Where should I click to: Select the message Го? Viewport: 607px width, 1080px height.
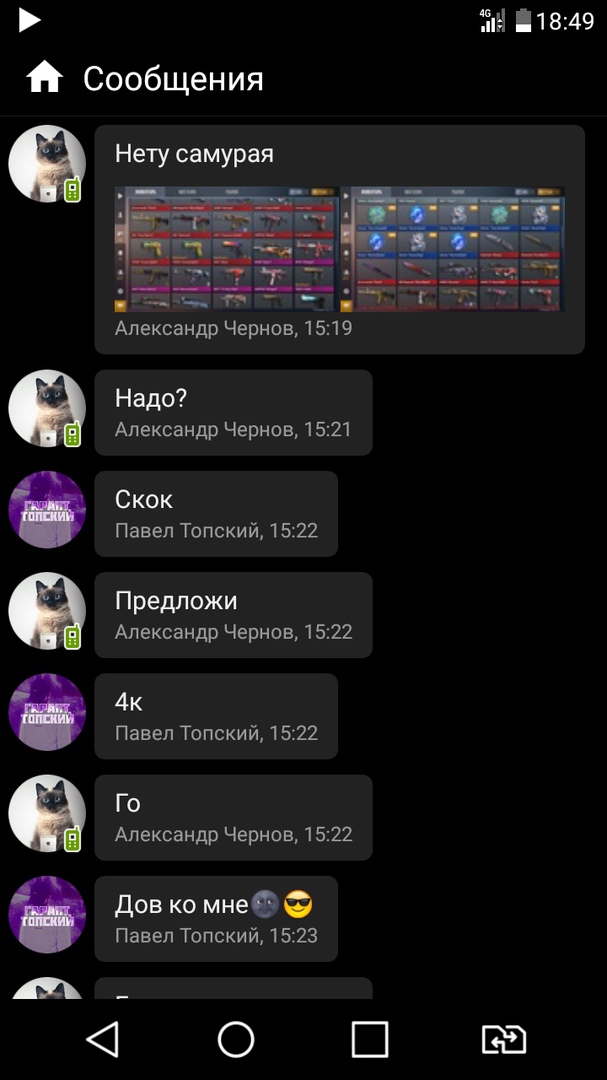click(233, 816)
